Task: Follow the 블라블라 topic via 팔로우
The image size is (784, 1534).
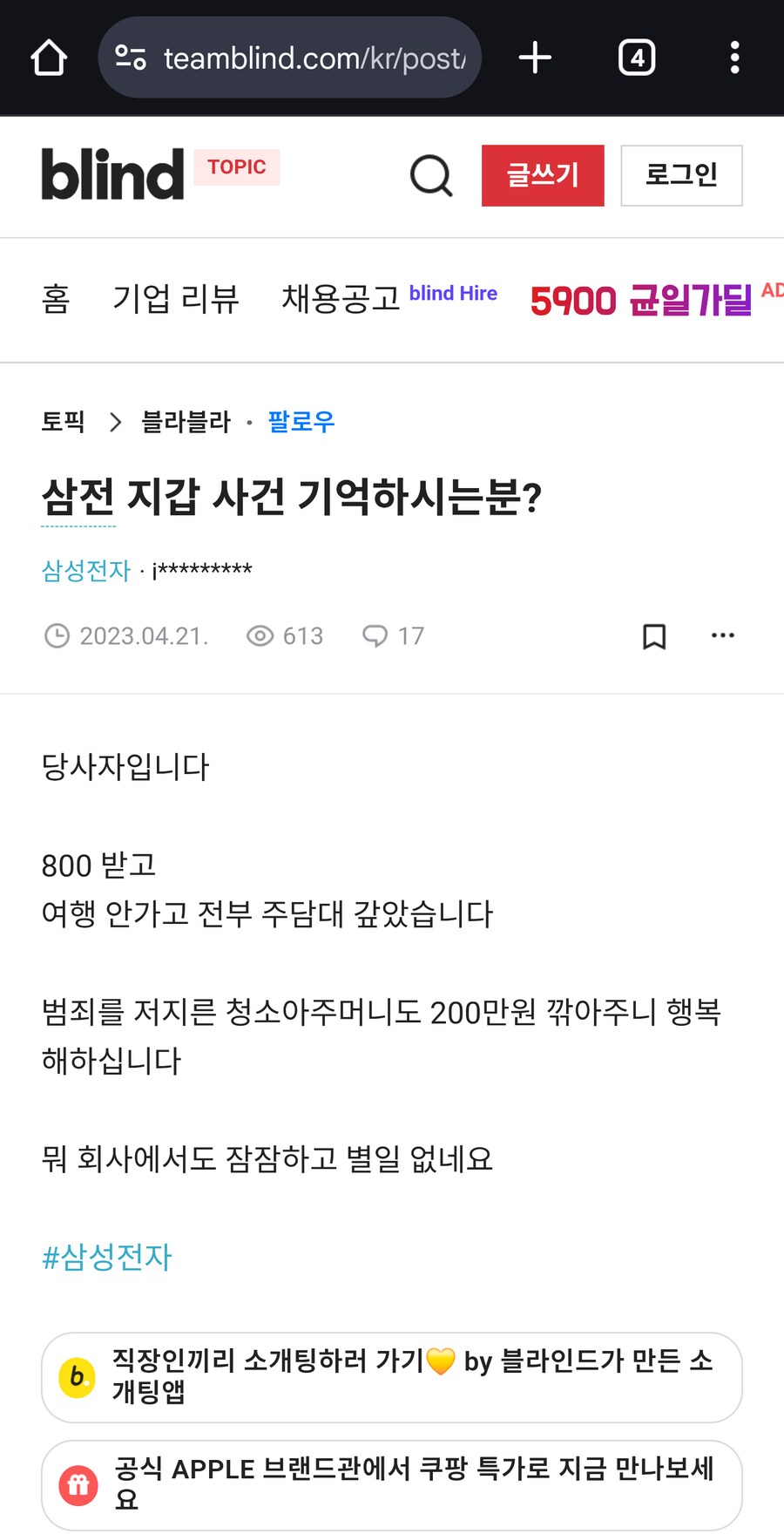Action: [301, 422]
